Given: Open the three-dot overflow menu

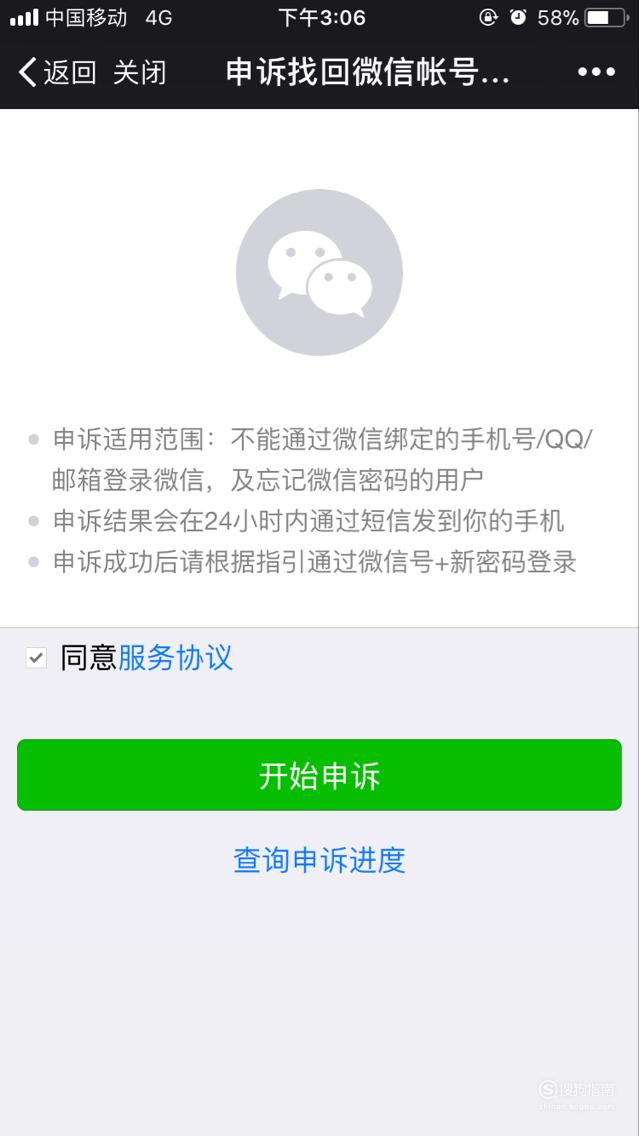Looking at the screenshot, I should pyautogui.click(x=596, y=72).
